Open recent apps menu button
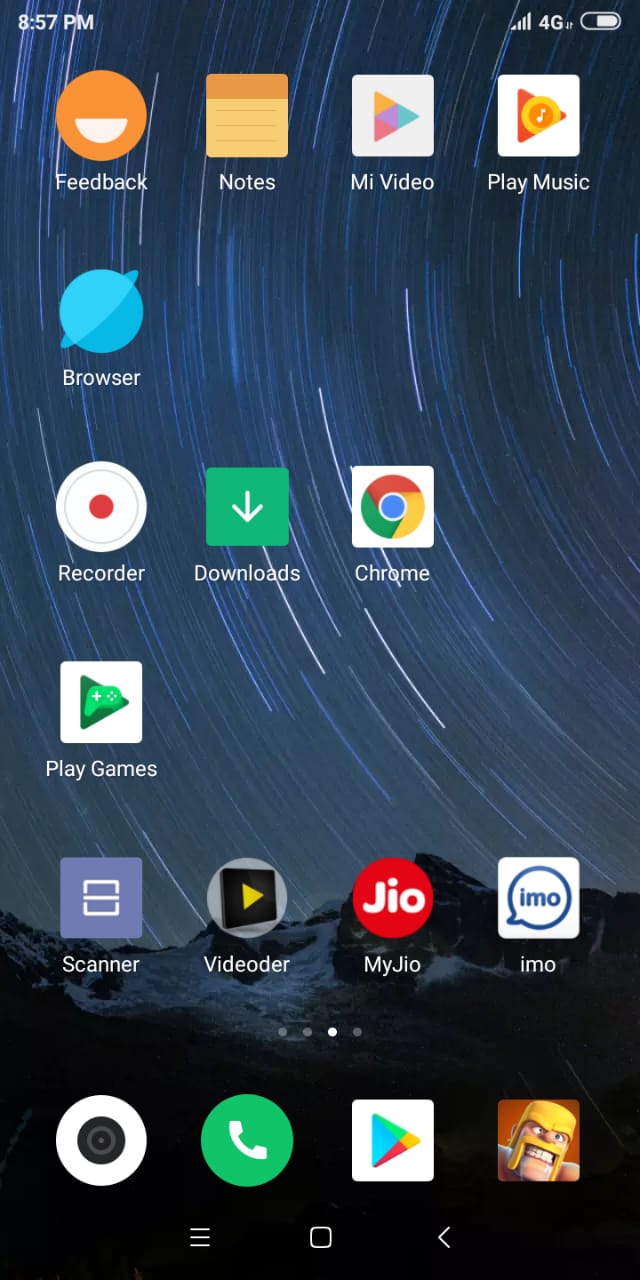Image resolution: width=640 pixels, height=1280 pixels. [200, 1238]
